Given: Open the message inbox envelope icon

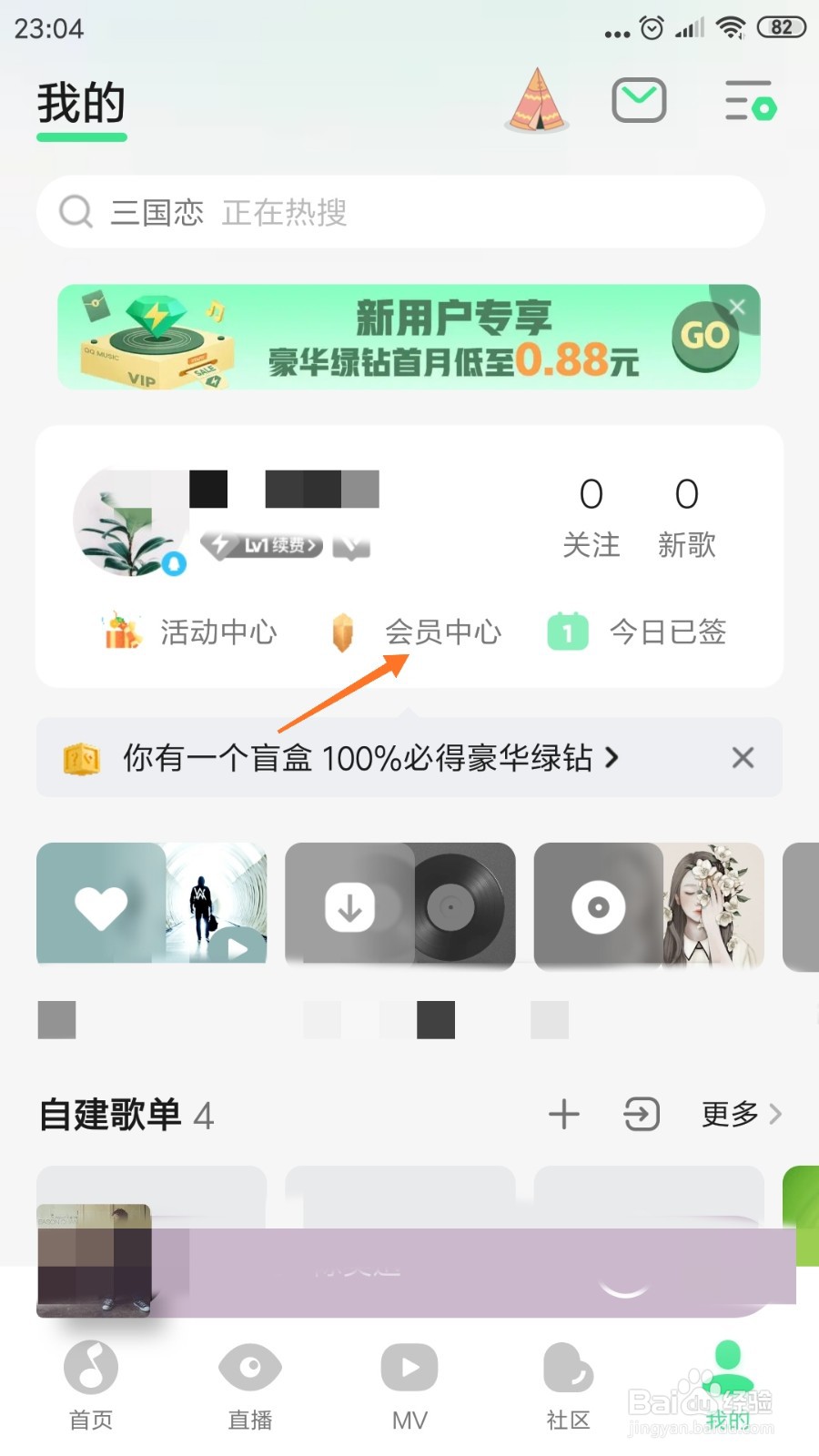Looking at the screenshot, I should coord(639,98).
